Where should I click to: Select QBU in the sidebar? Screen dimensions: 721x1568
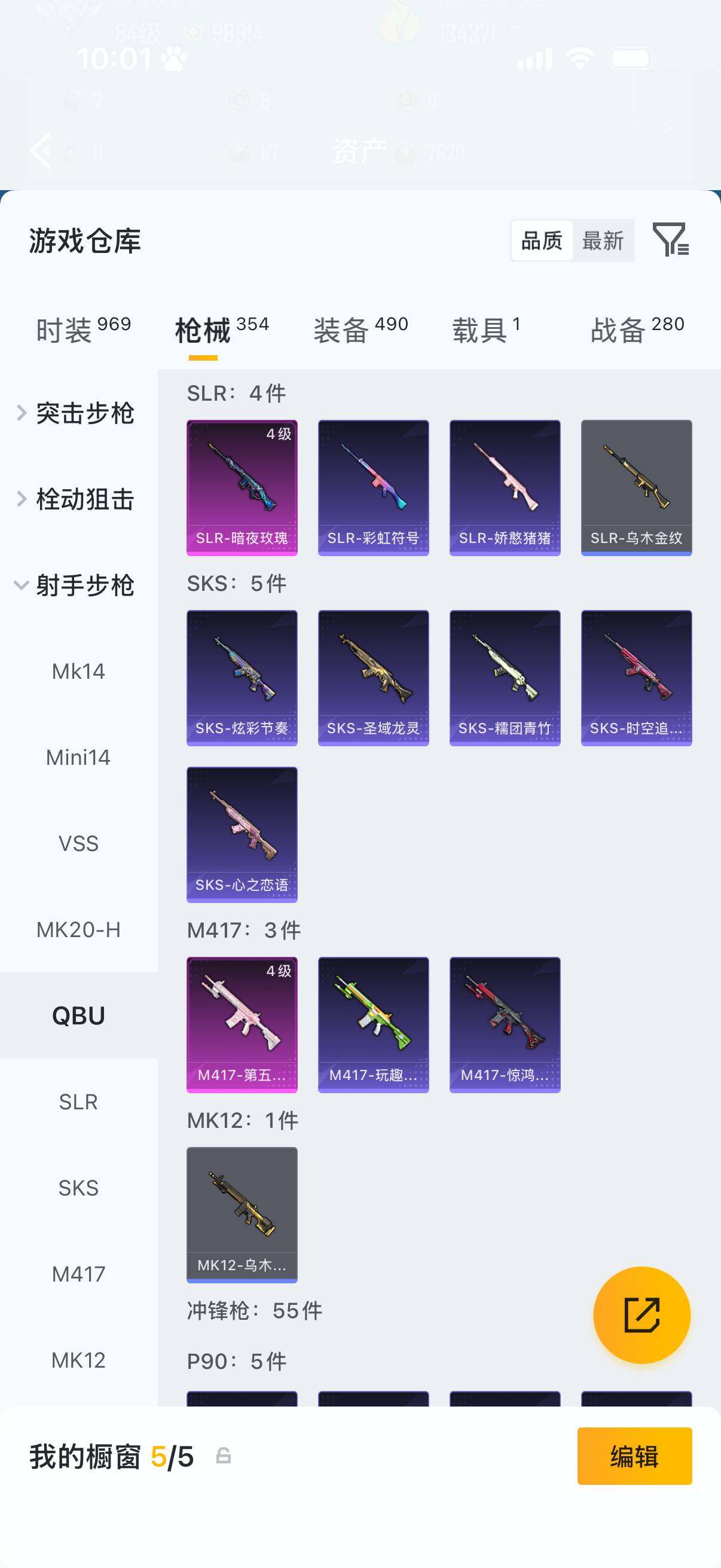point(78,1015)
